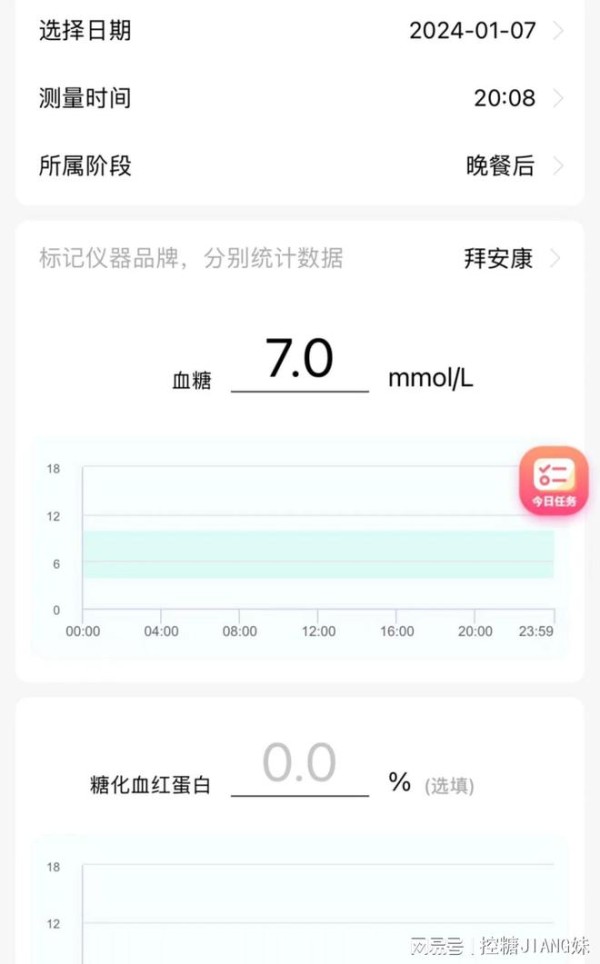Enter 糖化血红蛋白 percentage value
The height and width of the screenshot is (964, 600).
pos(300,765)
